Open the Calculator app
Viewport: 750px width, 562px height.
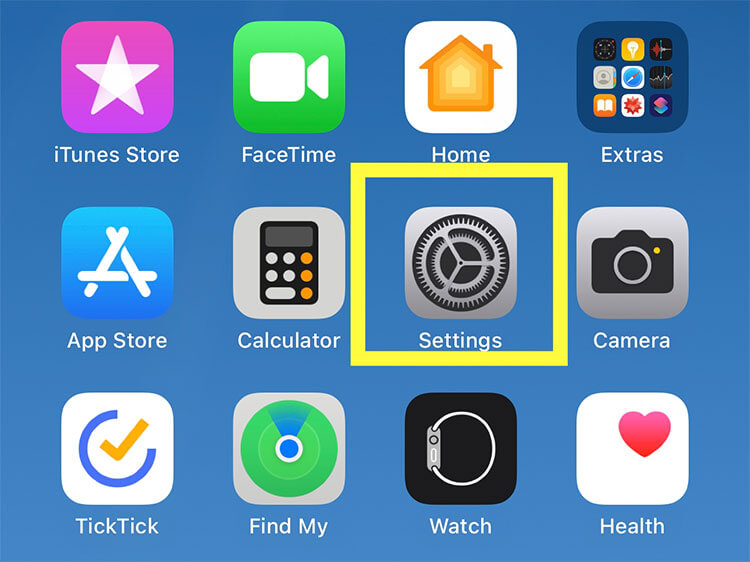(289, 263)
